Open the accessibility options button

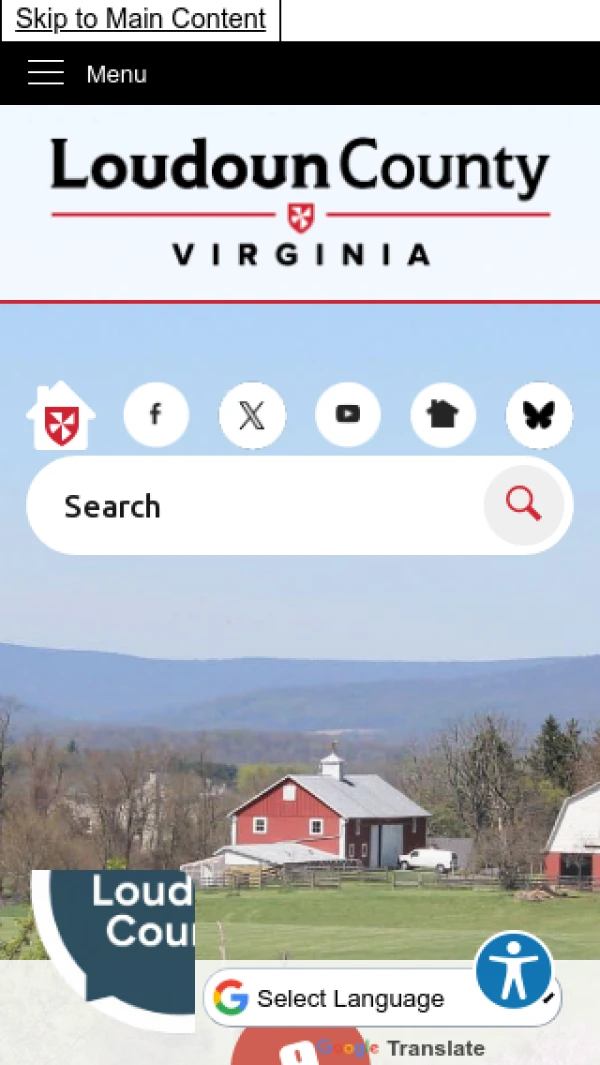pos(513,970)
